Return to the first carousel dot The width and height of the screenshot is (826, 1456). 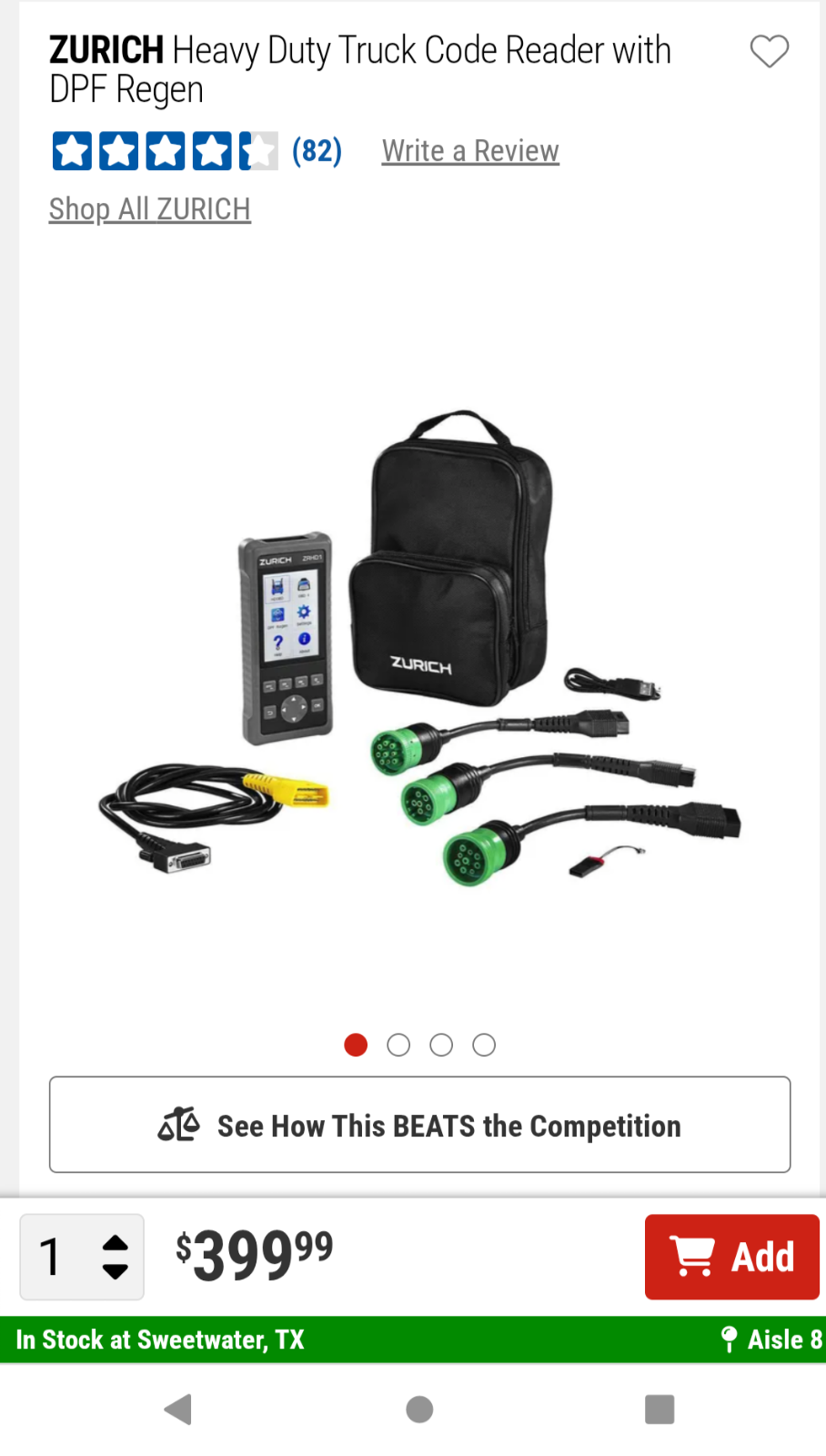click(356, 1045)
